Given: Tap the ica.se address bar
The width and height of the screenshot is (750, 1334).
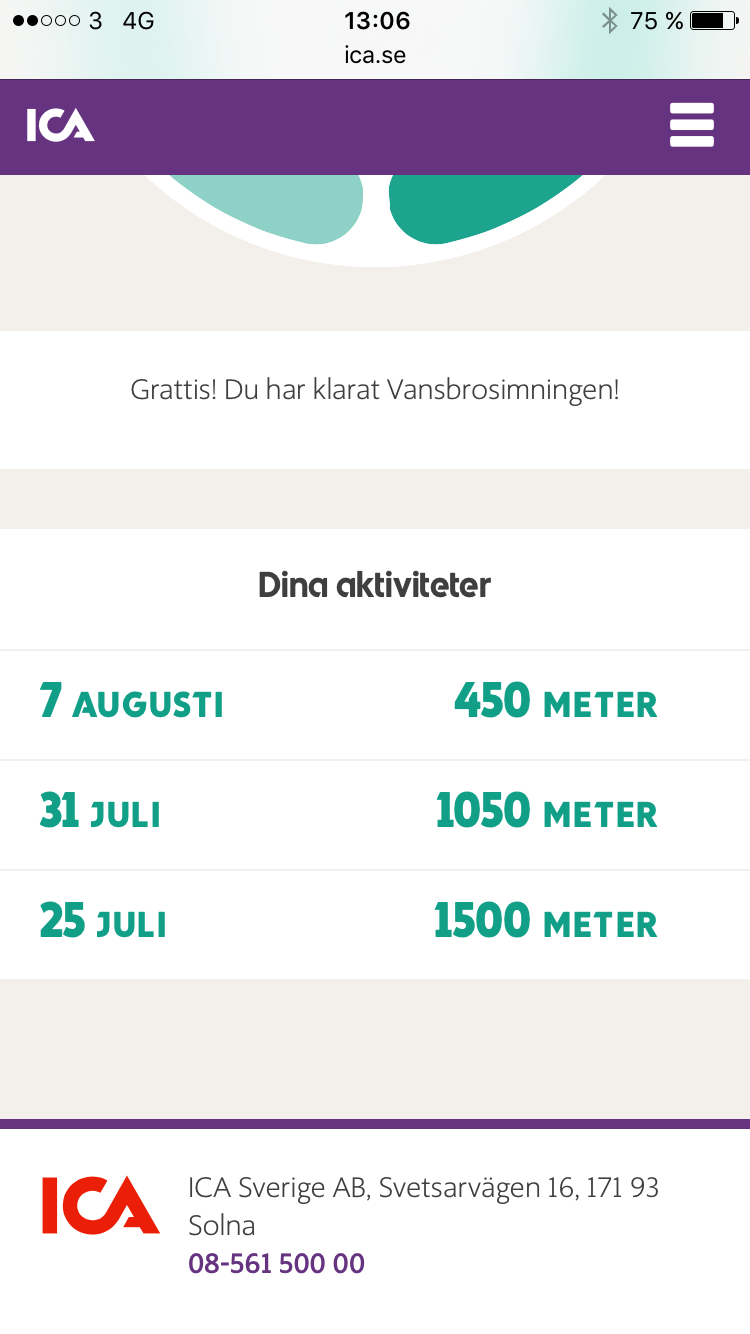Looking at the screenshot, I should pos(375,55).
